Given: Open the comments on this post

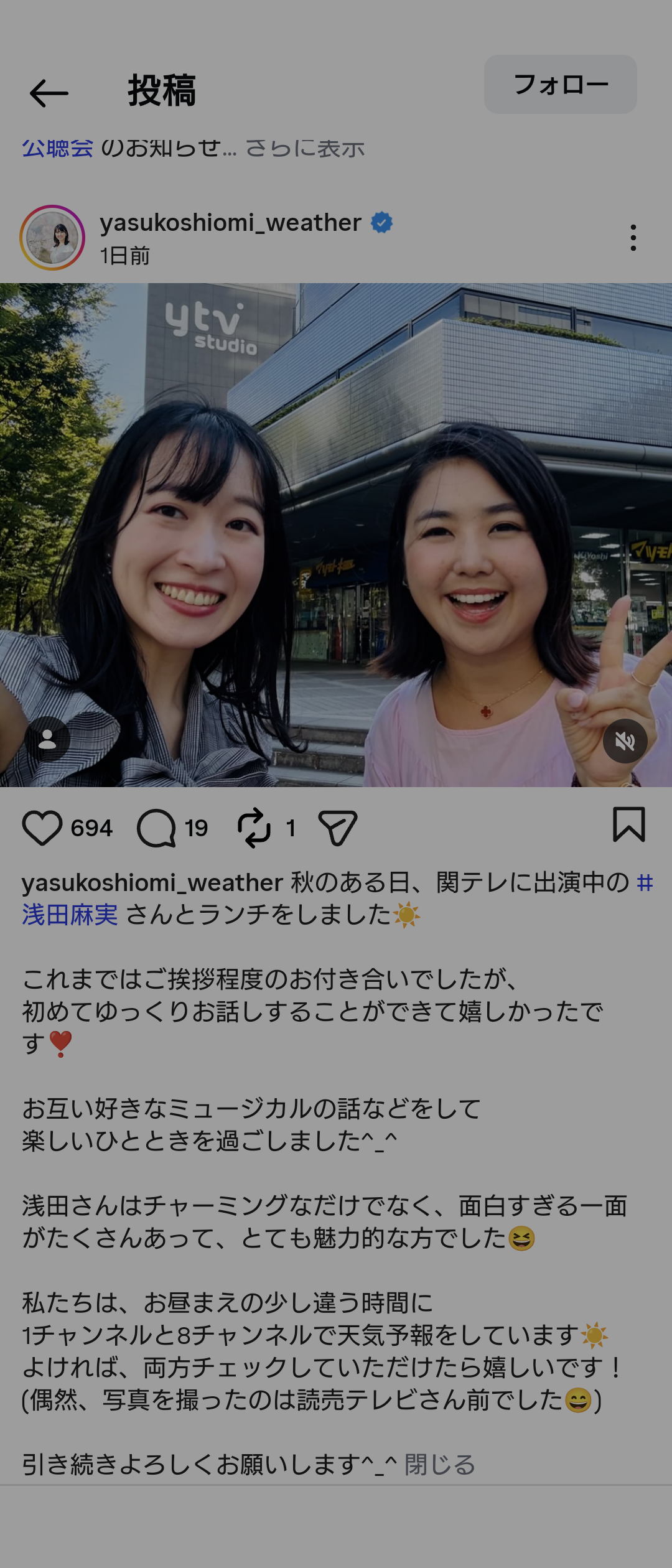Looking at the screenshot, I should point(156,828).
